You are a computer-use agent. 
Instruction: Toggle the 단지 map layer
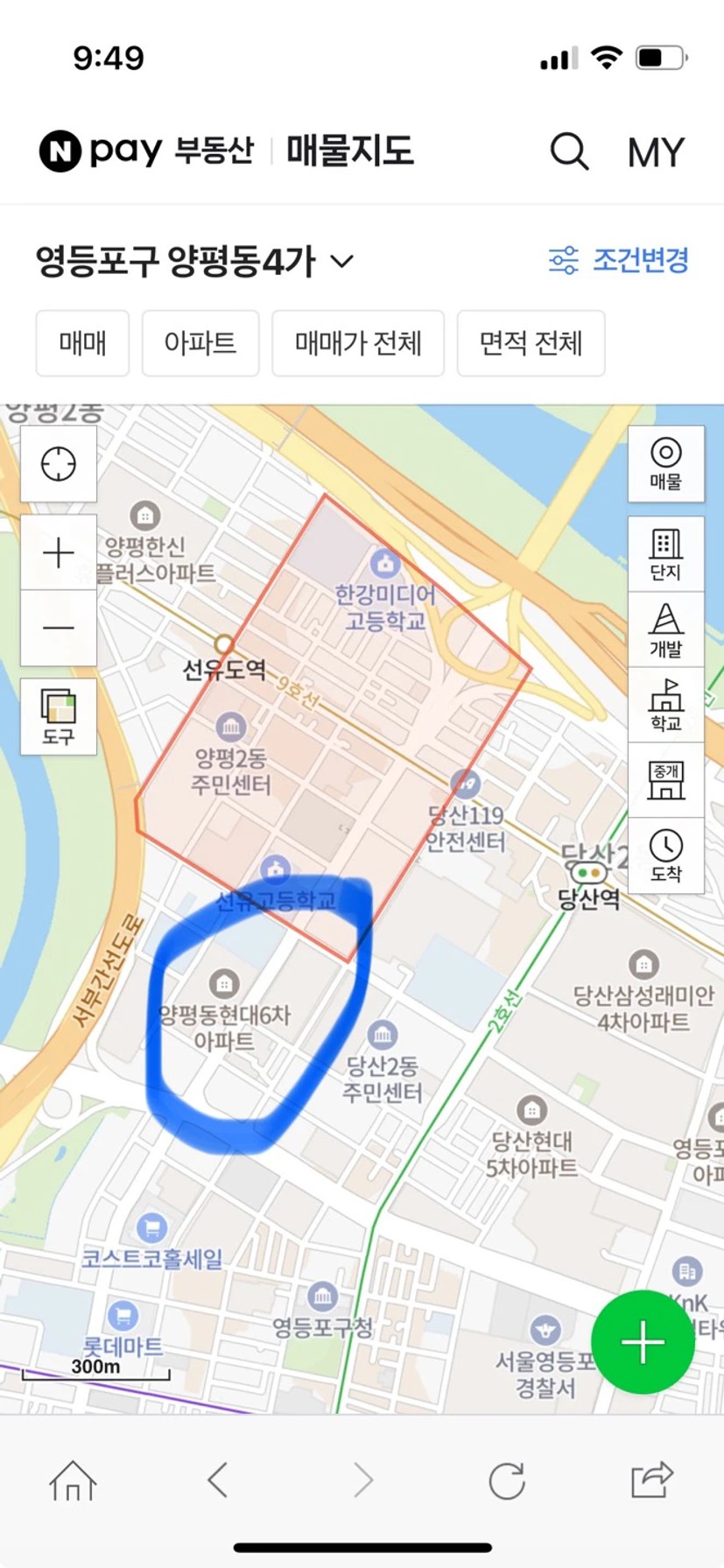point(666,554)
